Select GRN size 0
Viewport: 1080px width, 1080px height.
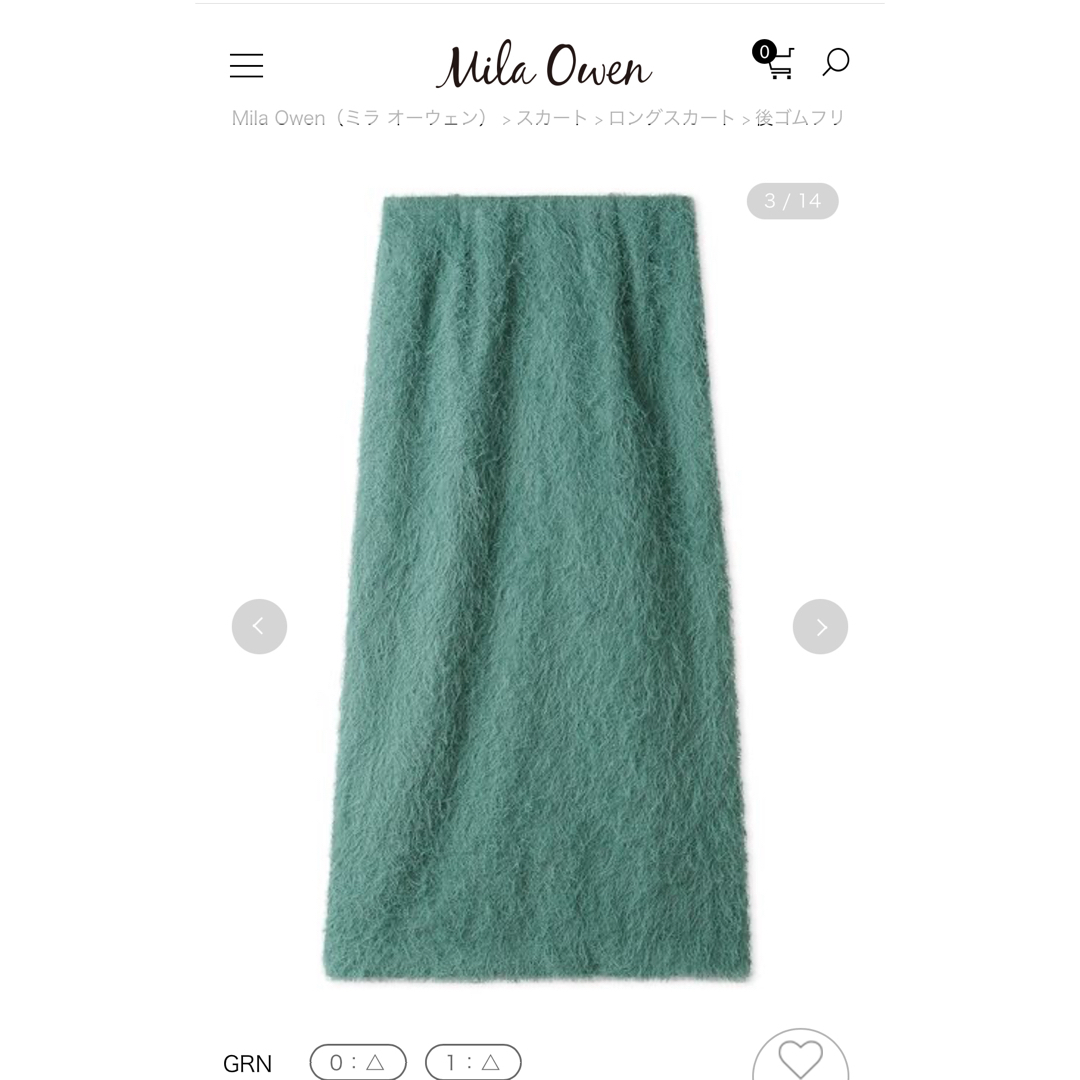358,1062
